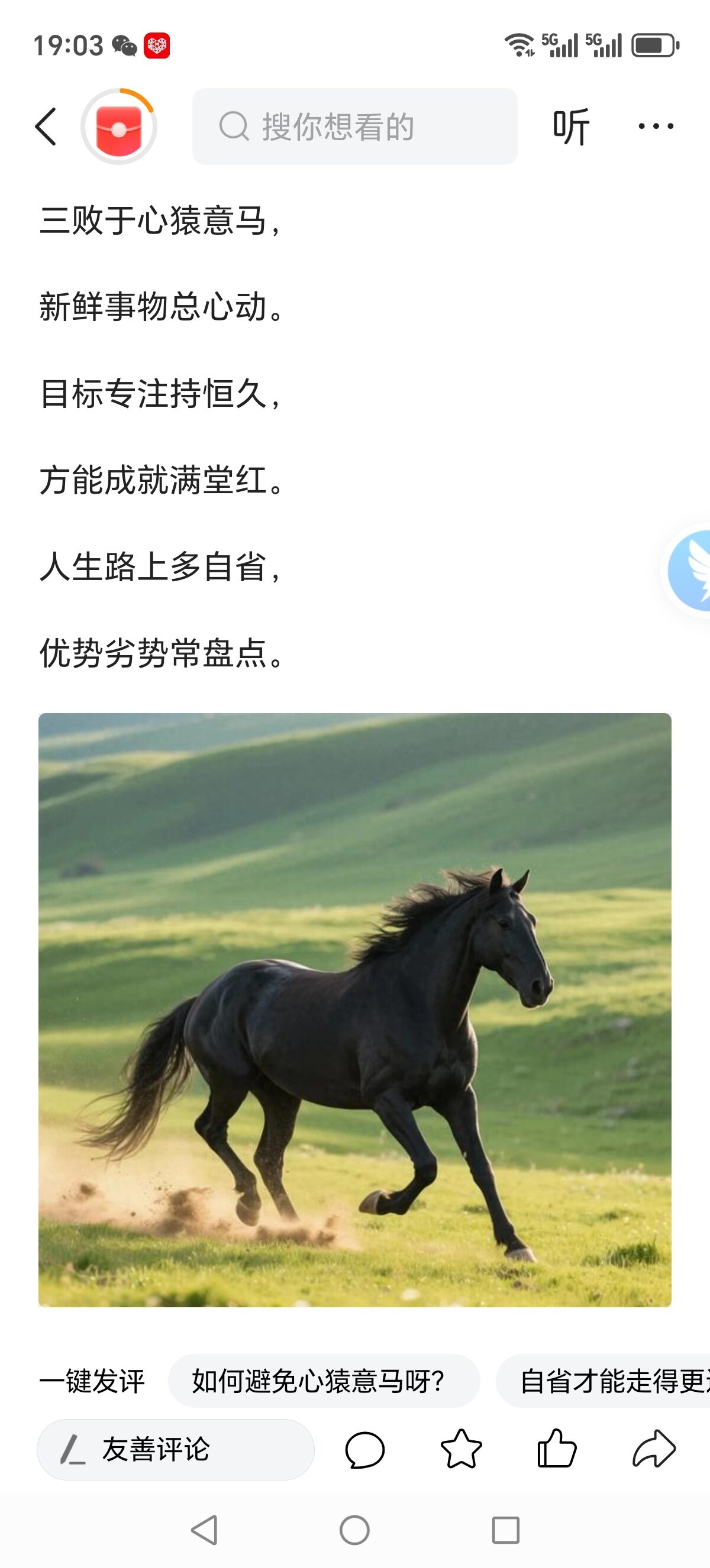Open recent apps from navigation bar

505,1530
